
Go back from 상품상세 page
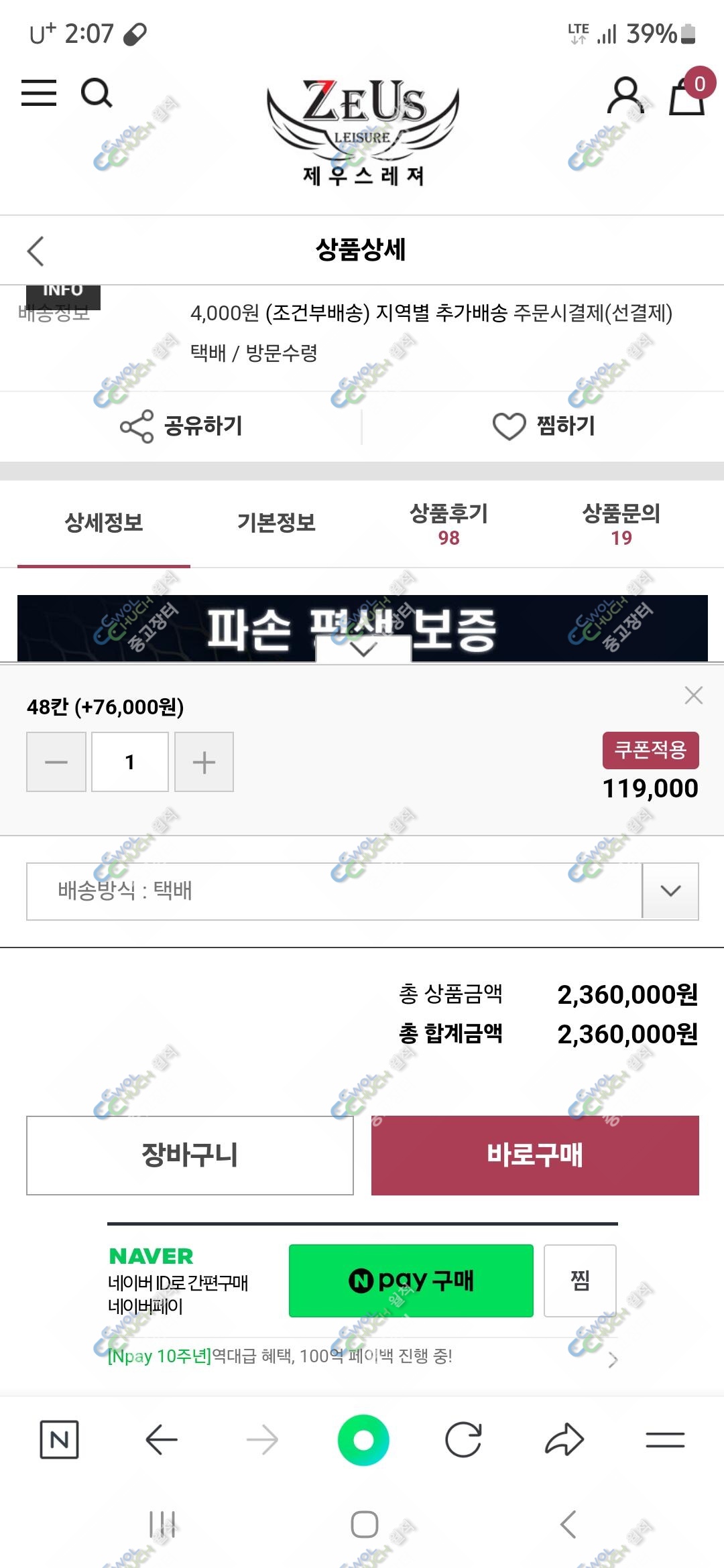[x=36, y=251]
